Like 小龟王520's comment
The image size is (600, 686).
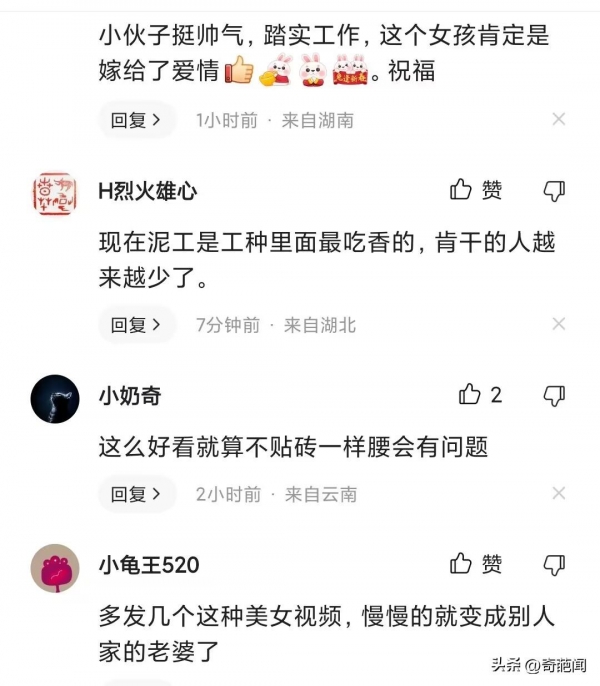(476, 564)
